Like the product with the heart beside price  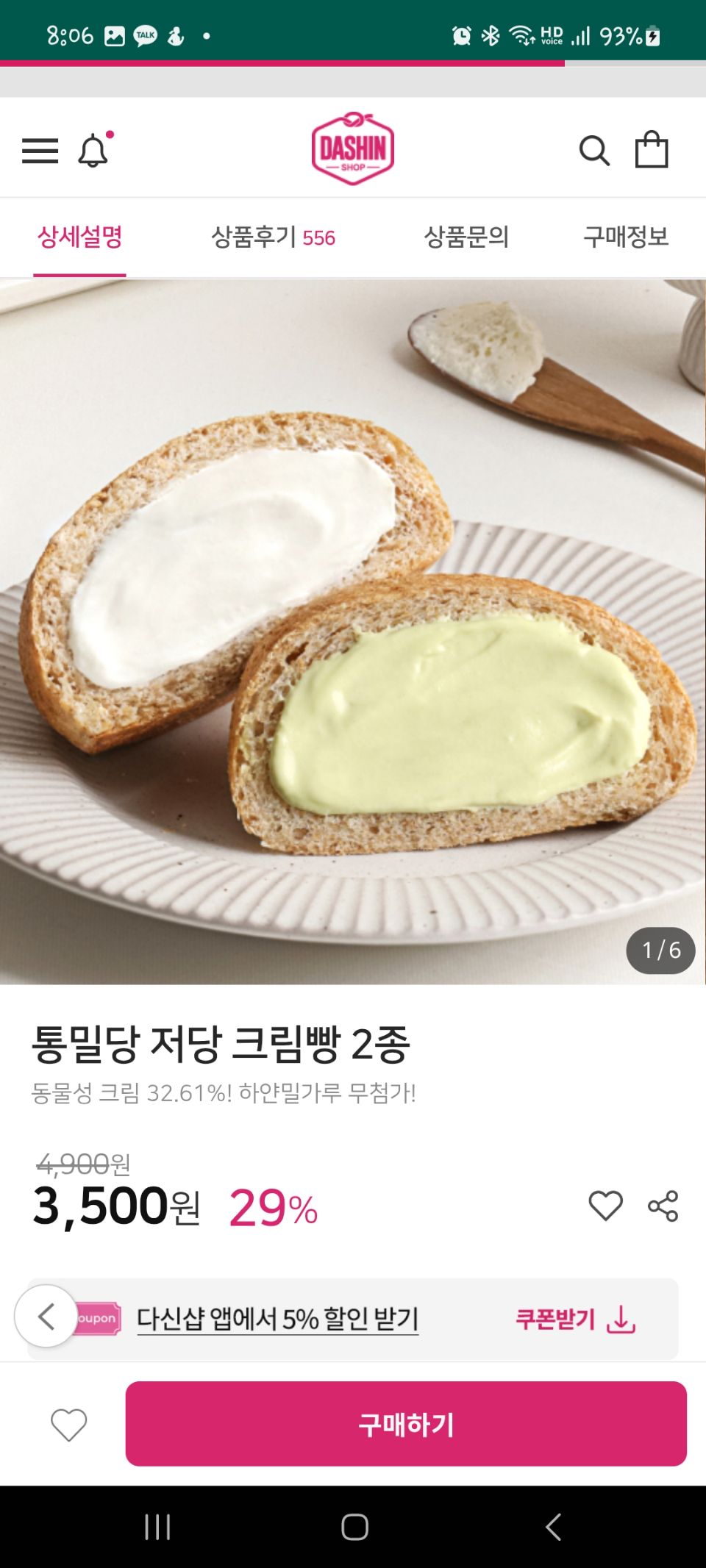click(606, 1206)
